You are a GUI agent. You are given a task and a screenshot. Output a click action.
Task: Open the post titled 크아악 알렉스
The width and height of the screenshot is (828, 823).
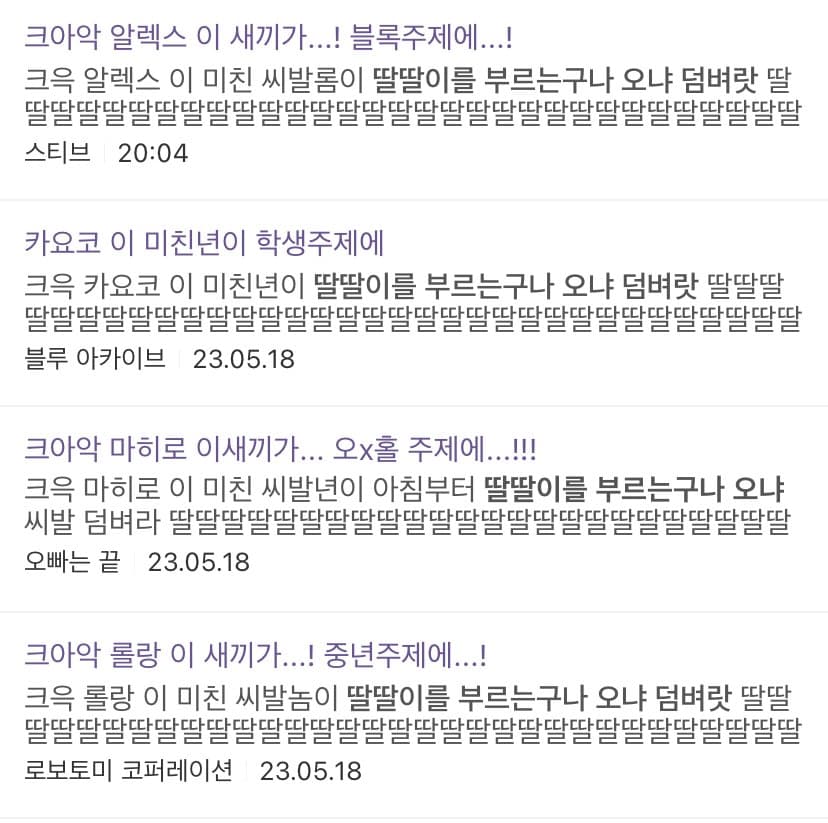click(268, 38)
